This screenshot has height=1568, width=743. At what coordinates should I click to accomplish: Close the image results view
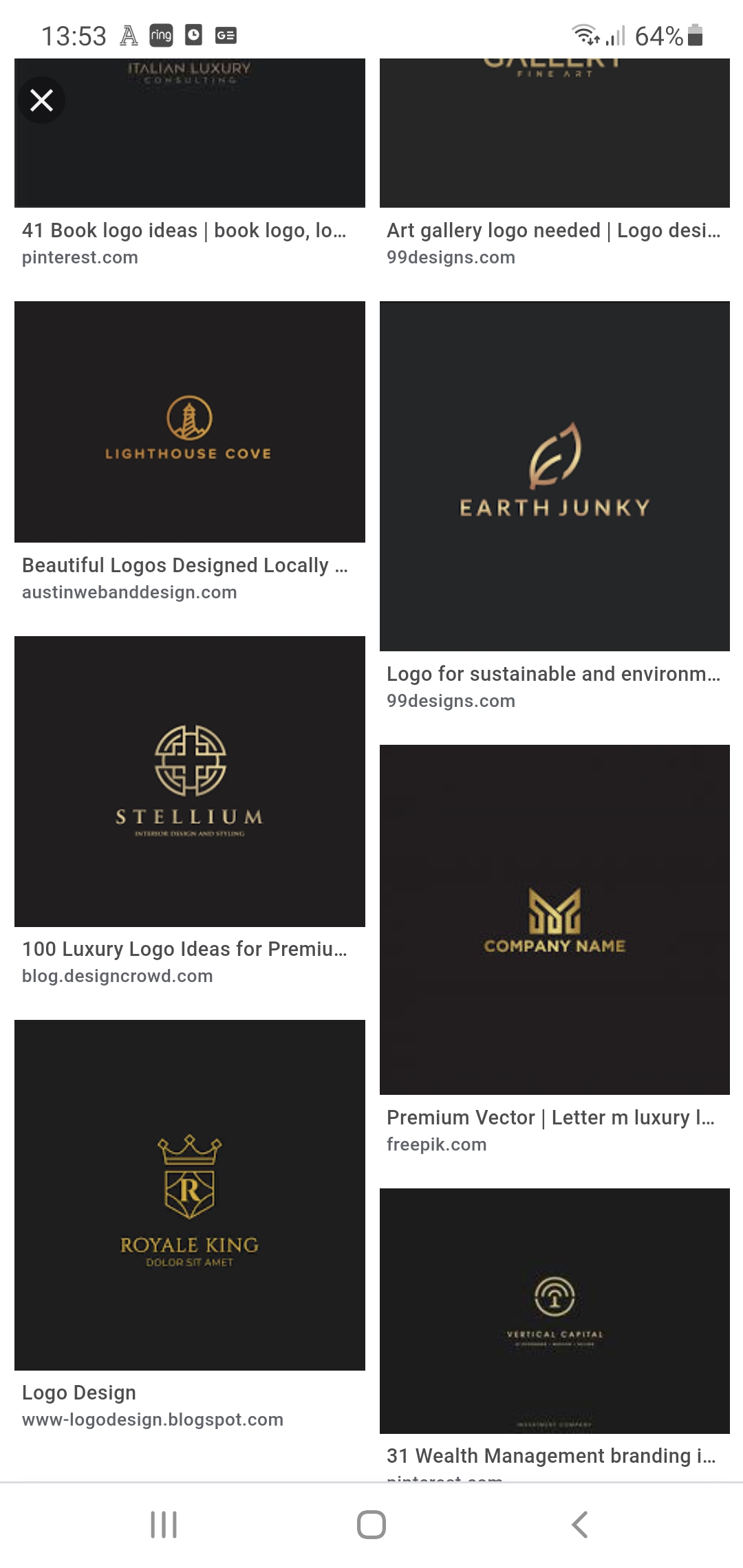pyautogui.click(x=42, y=100)
